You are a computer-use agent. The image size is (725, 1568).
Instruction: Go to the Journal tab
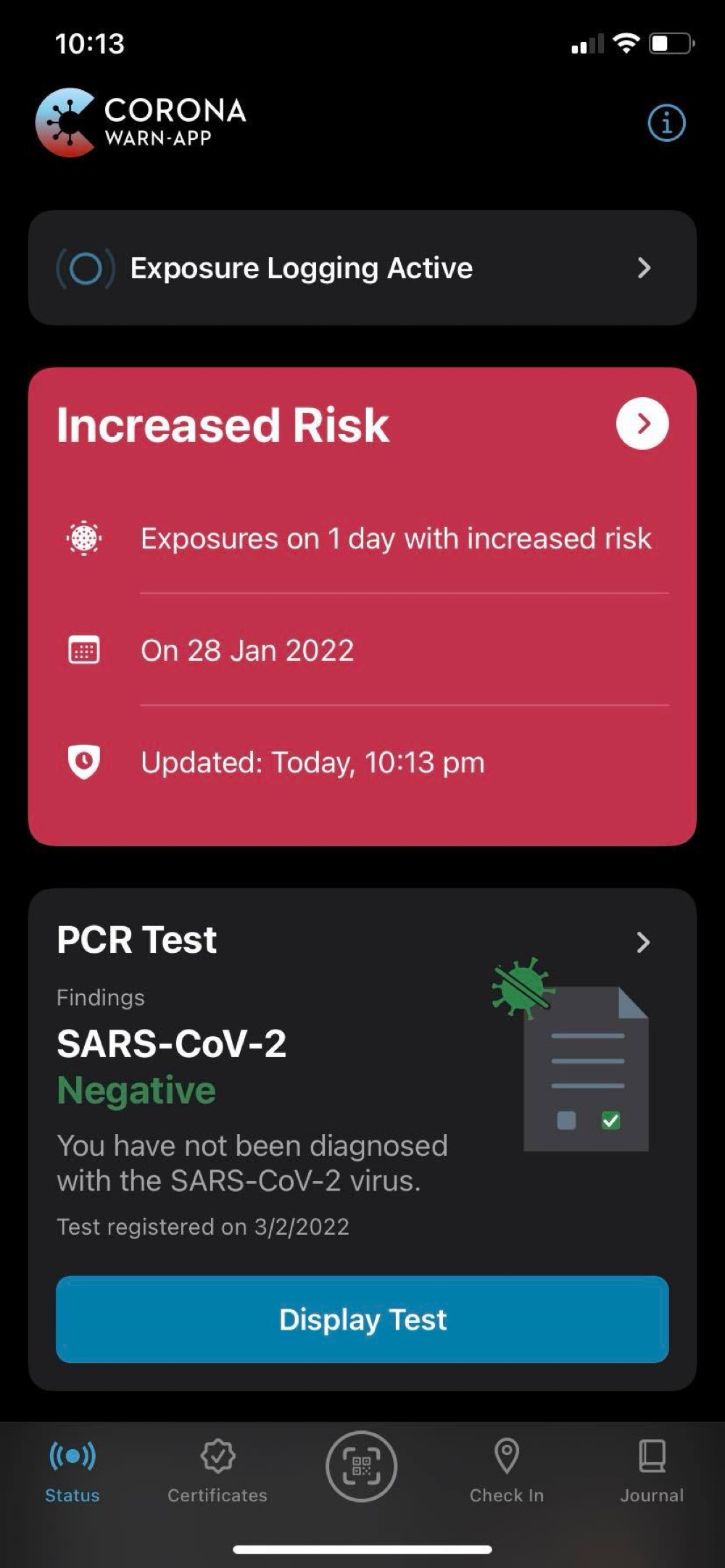click(652, 1471)
